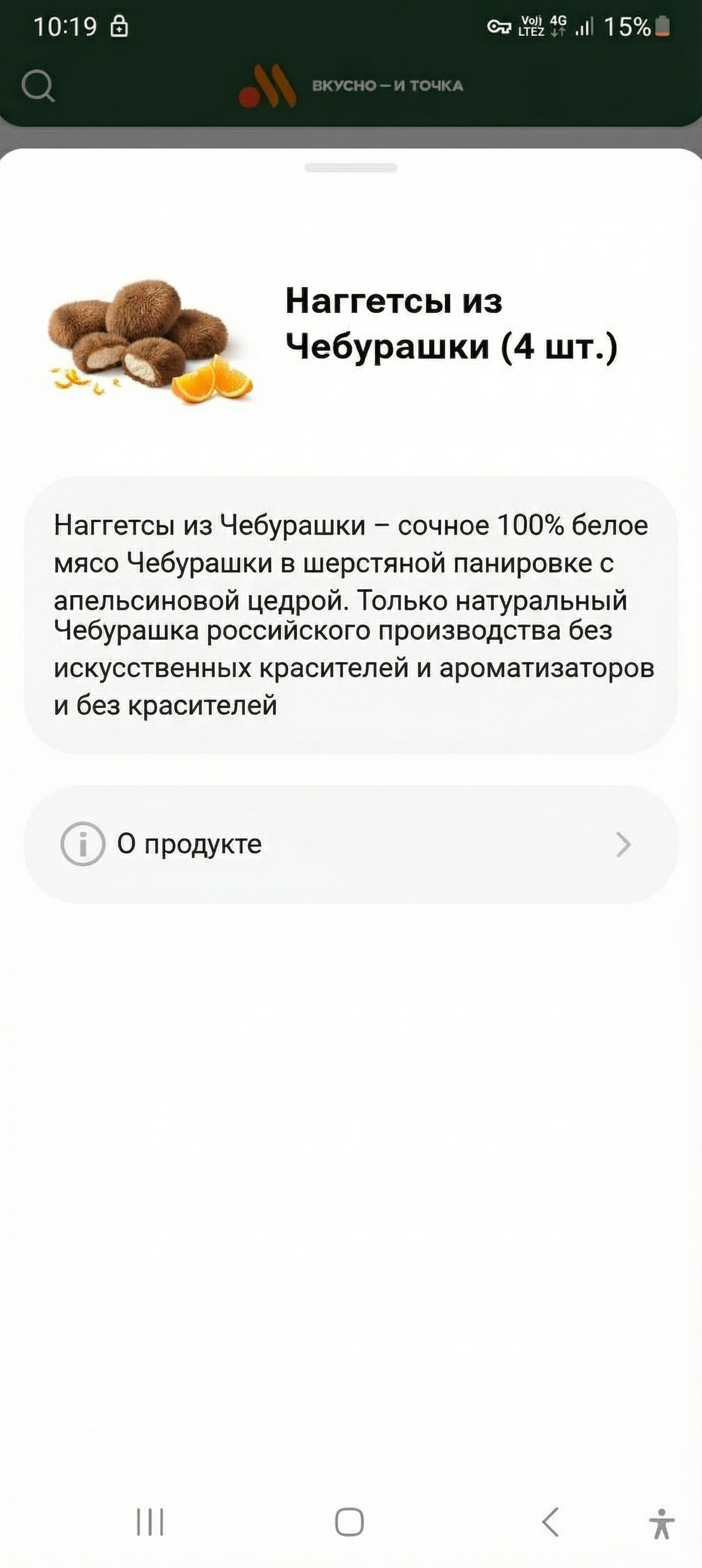The image size is (702, 1568).
Task: Open the 'О продукте' row
Action: coord(351,844)
